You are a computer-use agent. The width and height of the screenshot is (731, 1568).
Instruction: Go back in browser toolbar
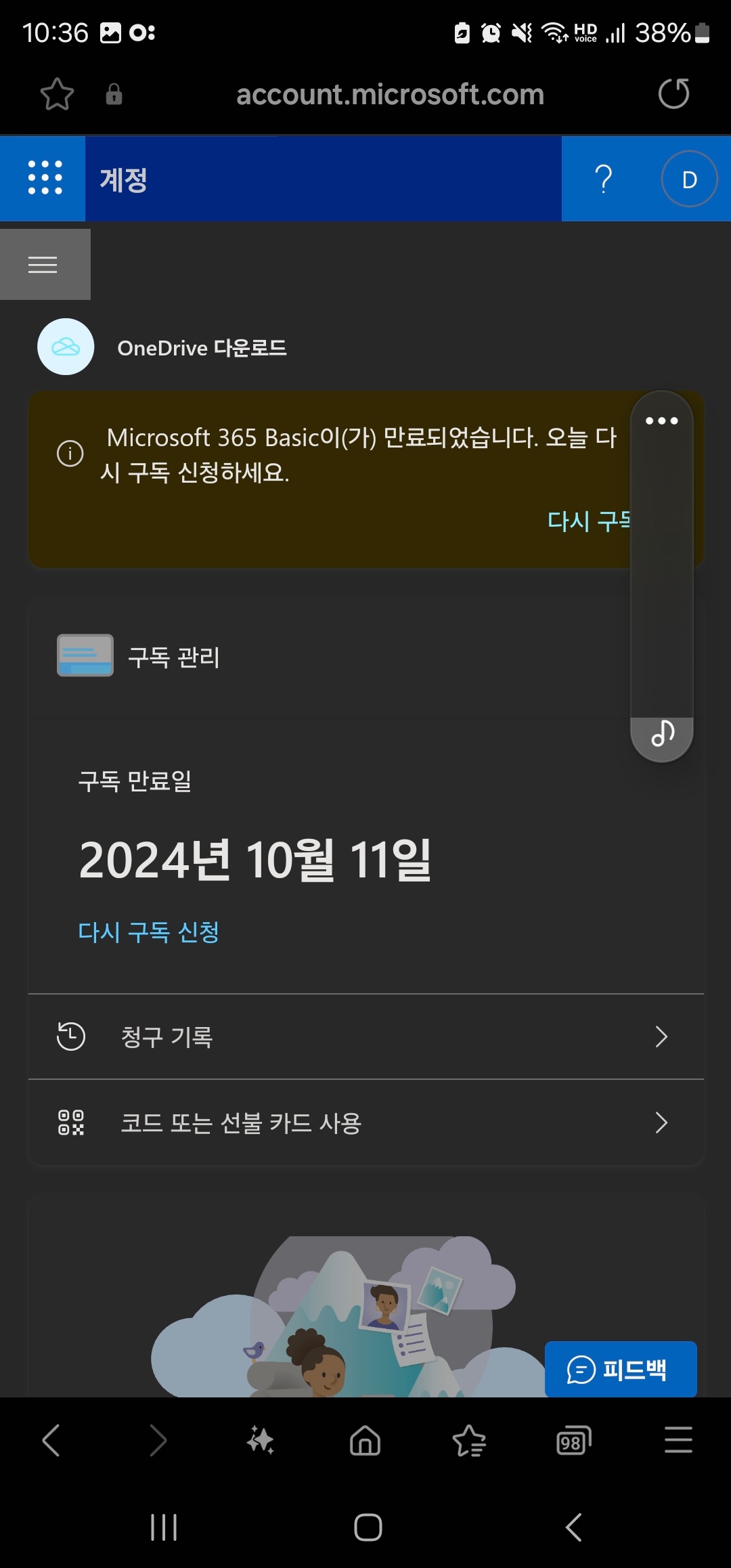51,1440
